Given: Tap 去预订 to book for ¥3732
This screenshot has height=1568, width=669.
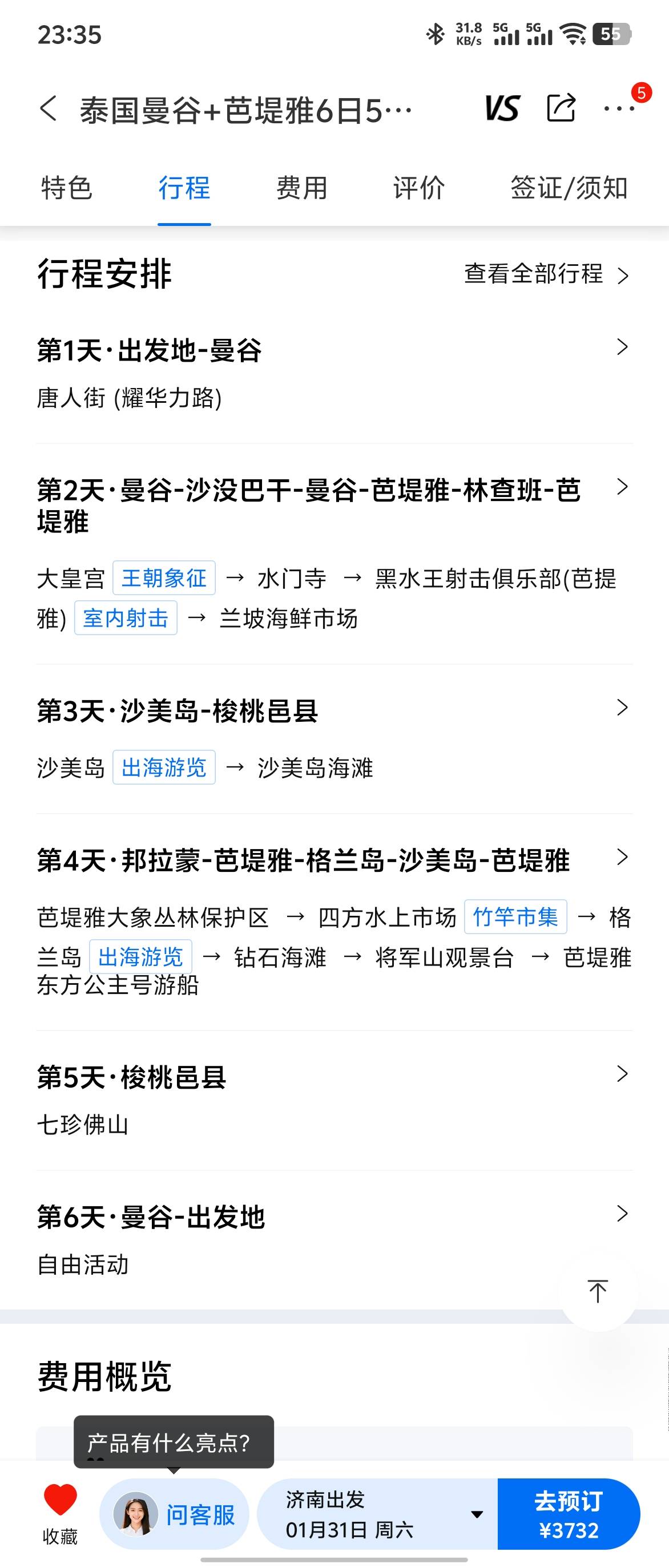Looking at the screenshot, I should tap(567, 1515).
